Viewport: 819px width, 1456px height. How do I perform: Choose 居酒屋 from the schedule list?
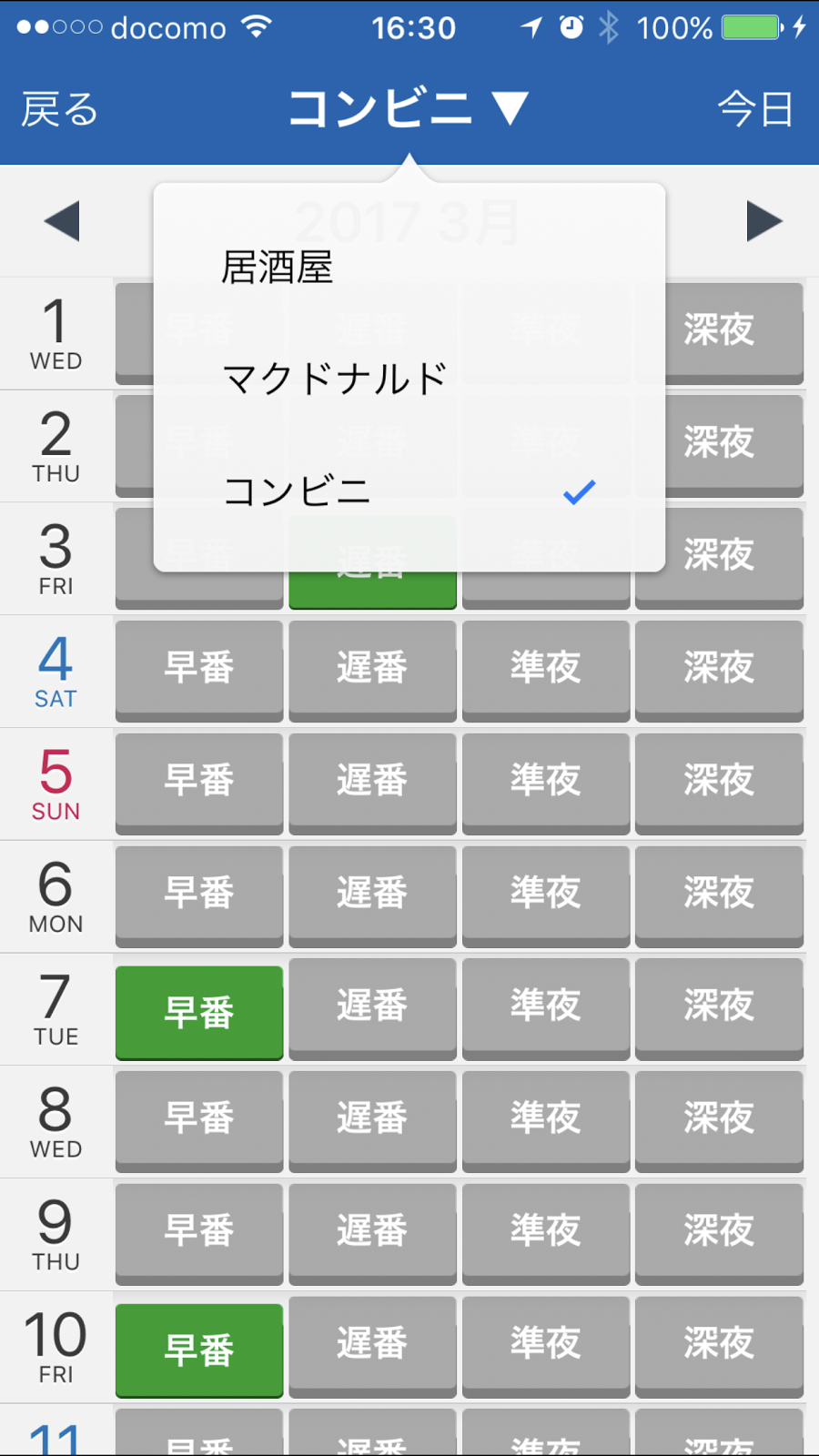(278, 266)
